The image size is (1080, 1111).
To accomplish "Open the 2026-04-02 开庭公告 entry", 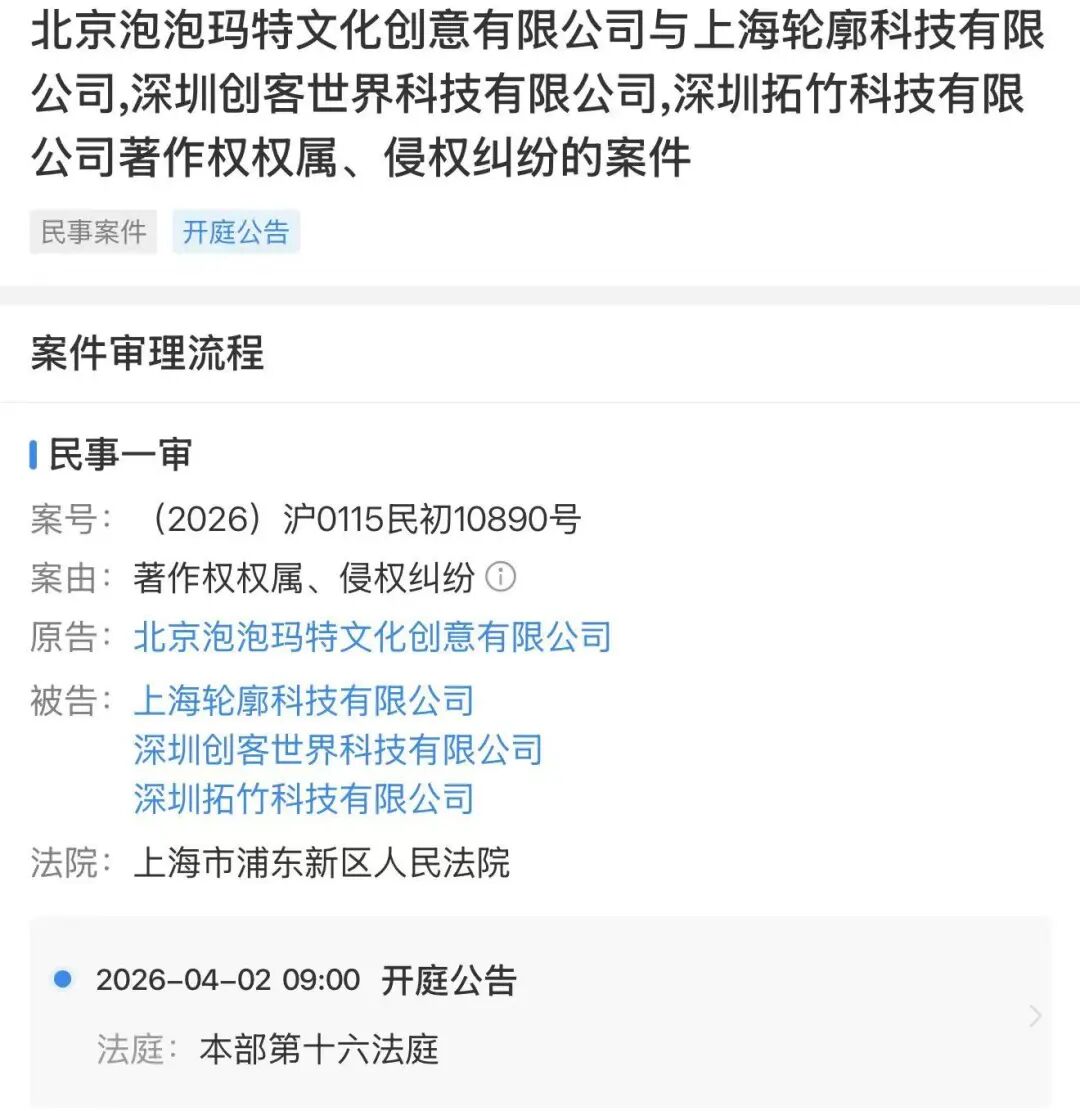I will click(x=540, y=1012).
